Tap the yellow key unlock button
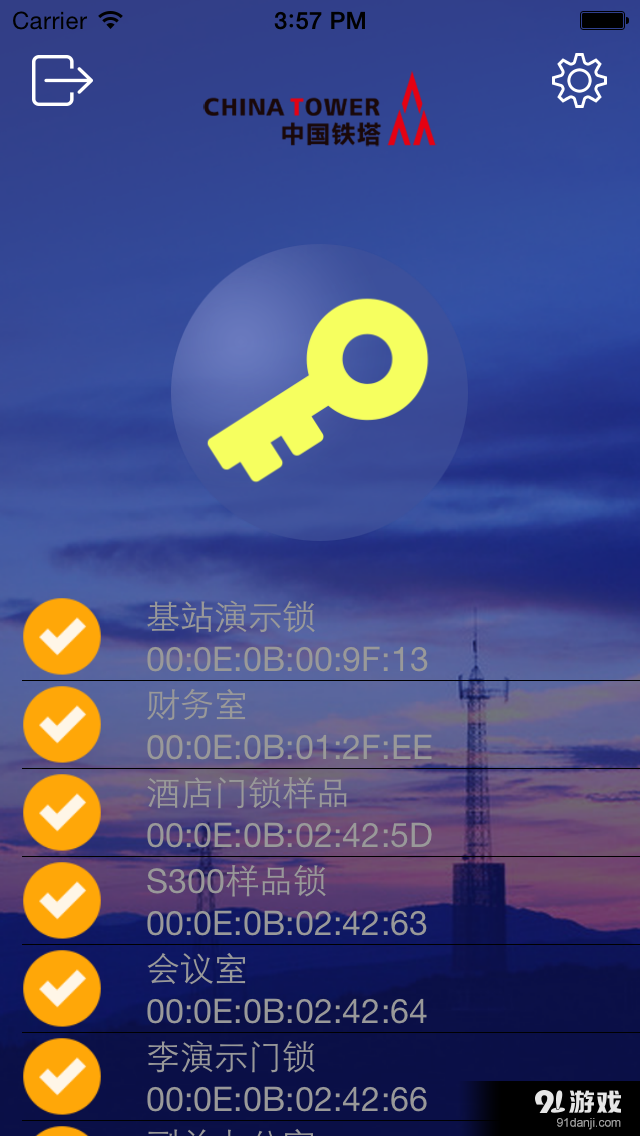Viewport: 640px width, 1136px height. click(x=319, y=392)
